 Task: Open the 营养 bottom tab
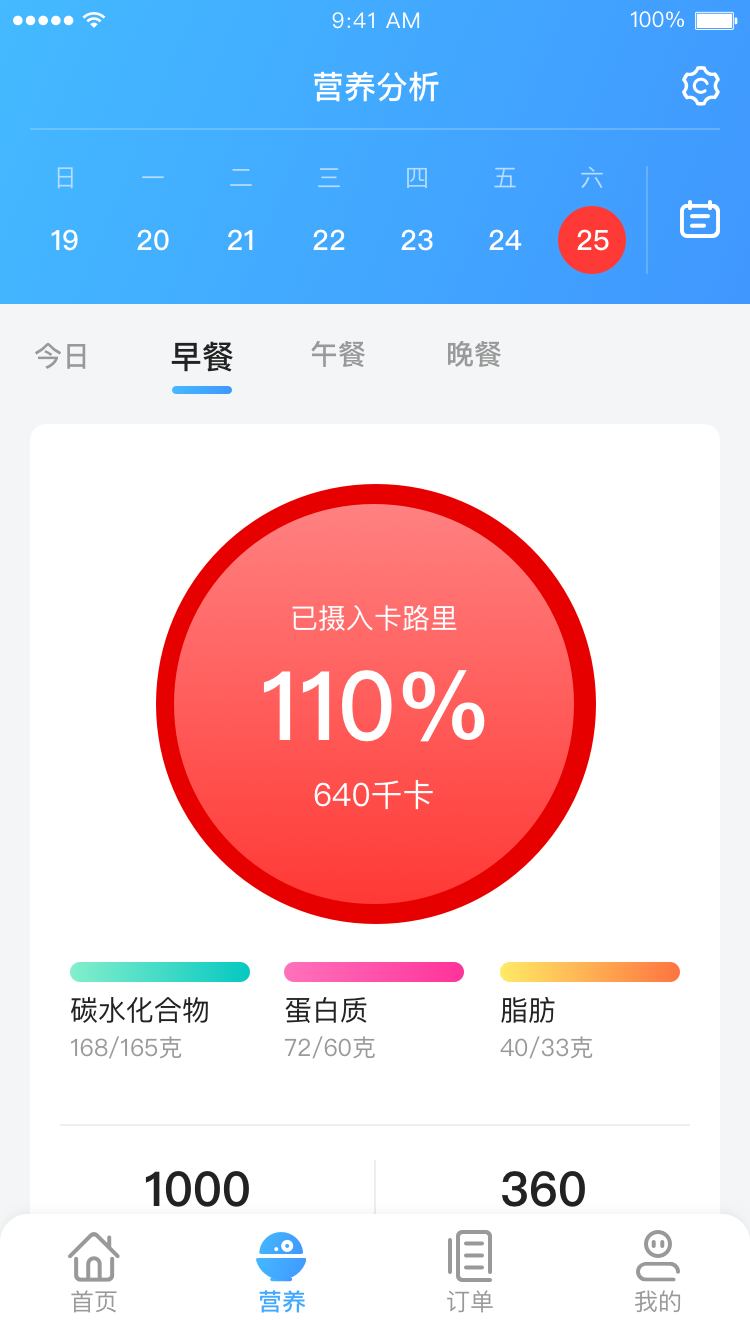[282, 1272]
